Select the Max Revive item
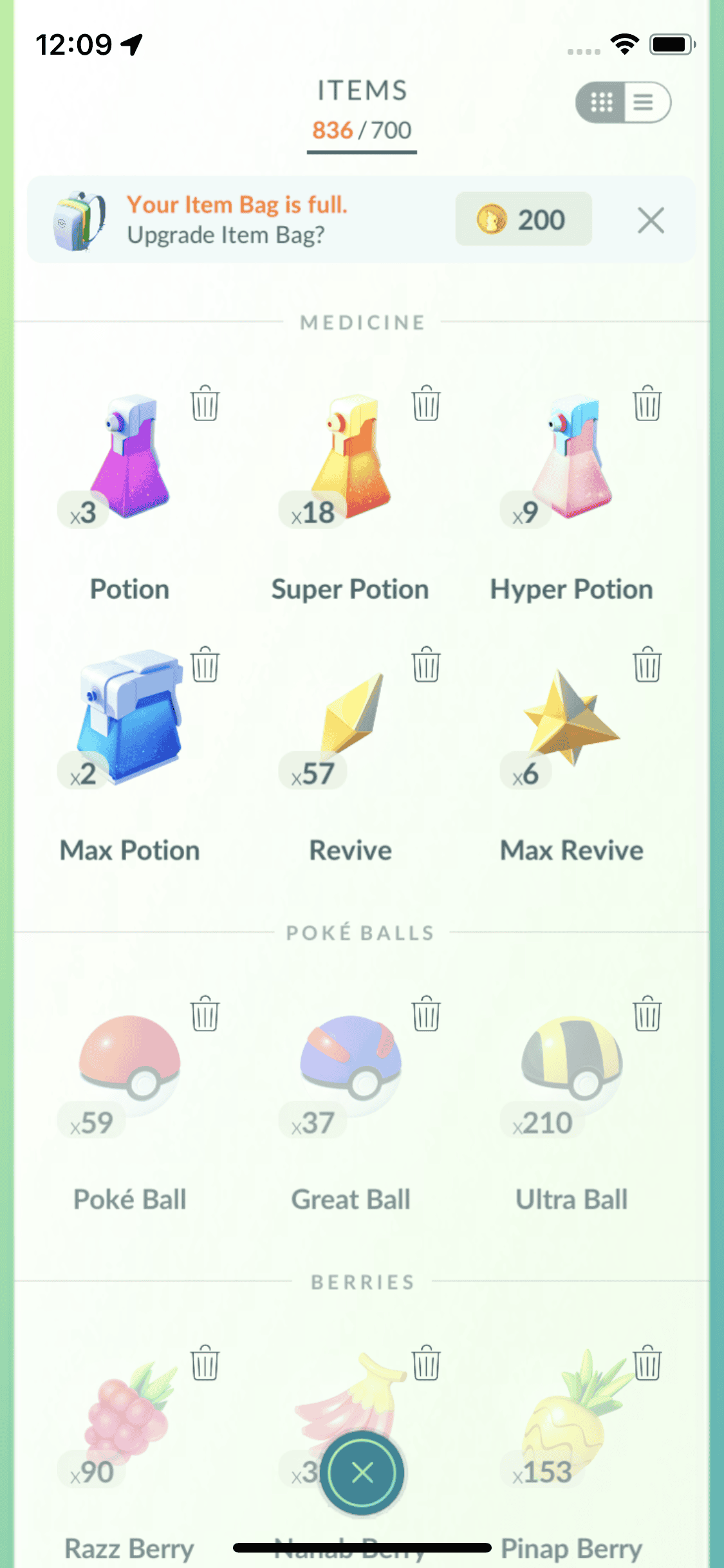Image resolution: width=724 pixels, height=1568 pixels. click(x=571, y=721)
